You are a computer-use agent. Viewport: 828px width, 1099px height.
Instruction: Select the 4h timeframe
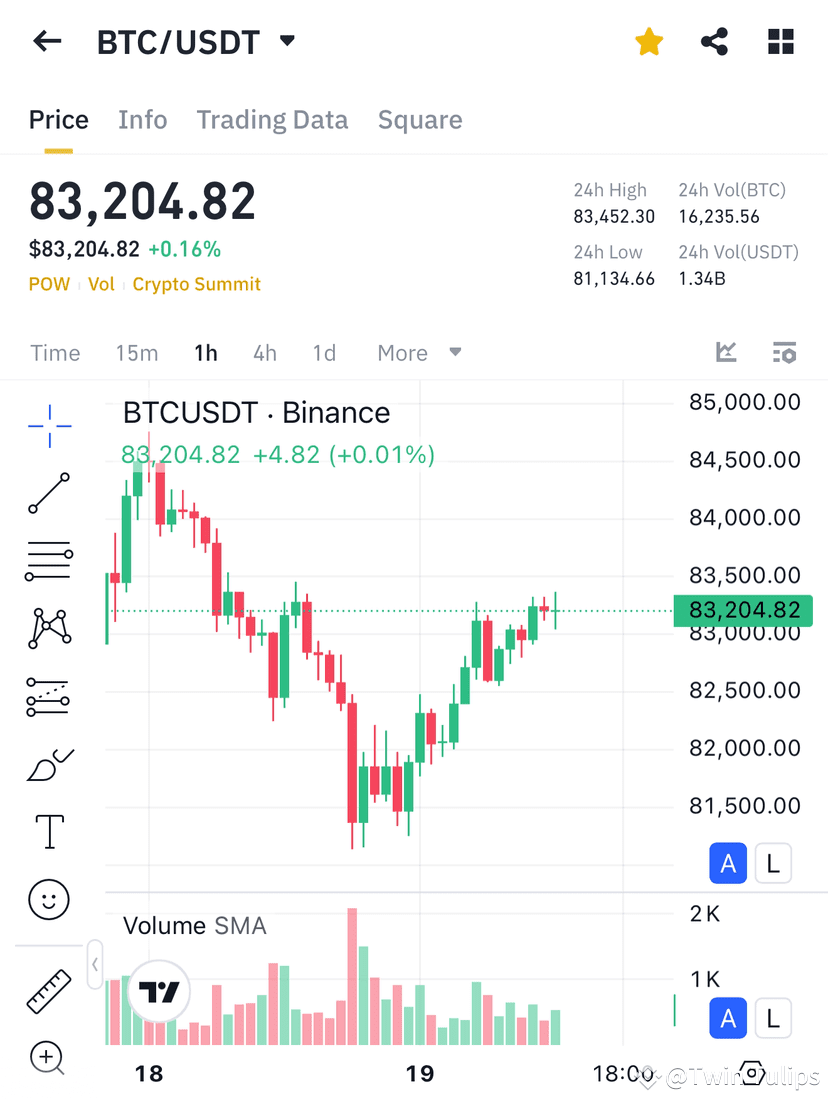point(264,352)
